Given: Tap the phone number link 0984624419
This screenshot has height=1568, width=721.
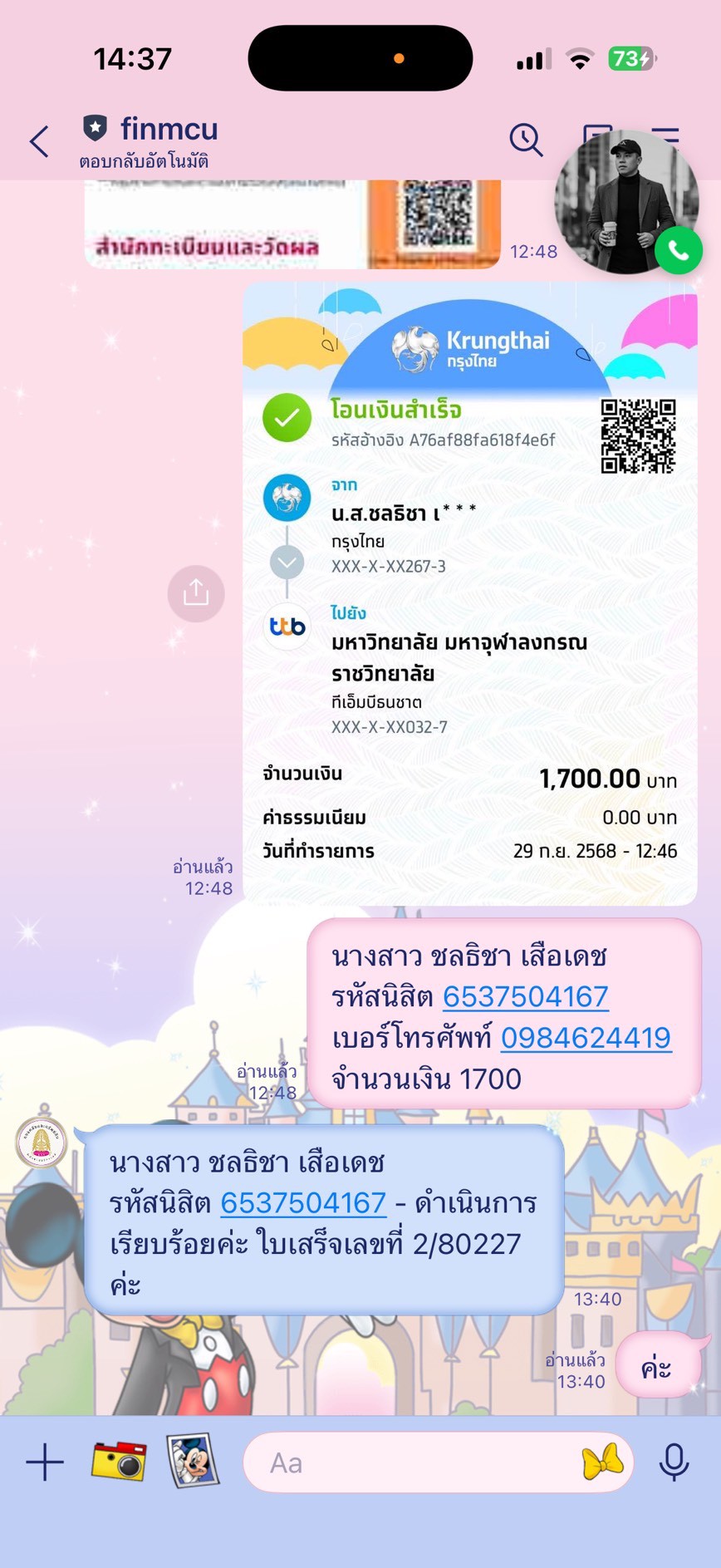Looking at the screenshot, I should point(586,1037).
